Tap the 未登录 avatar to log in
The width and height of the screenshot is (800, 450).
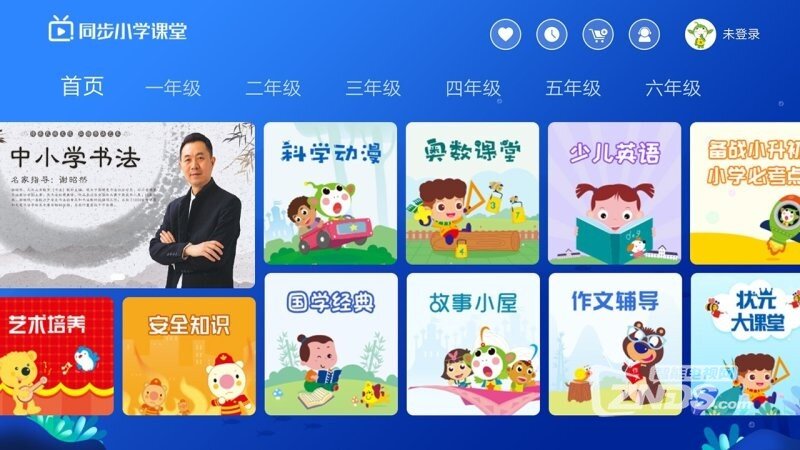[700, 35]
